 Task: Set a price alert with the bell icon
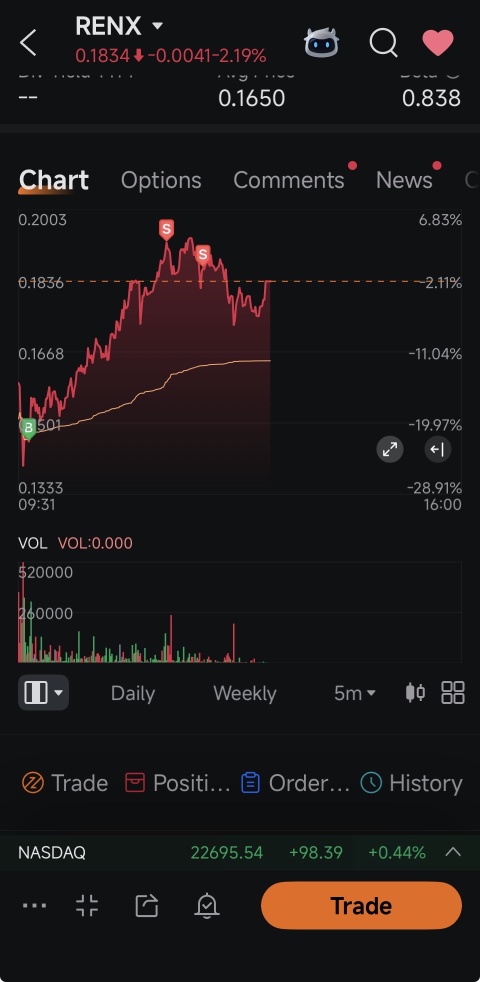coord(207,906)
